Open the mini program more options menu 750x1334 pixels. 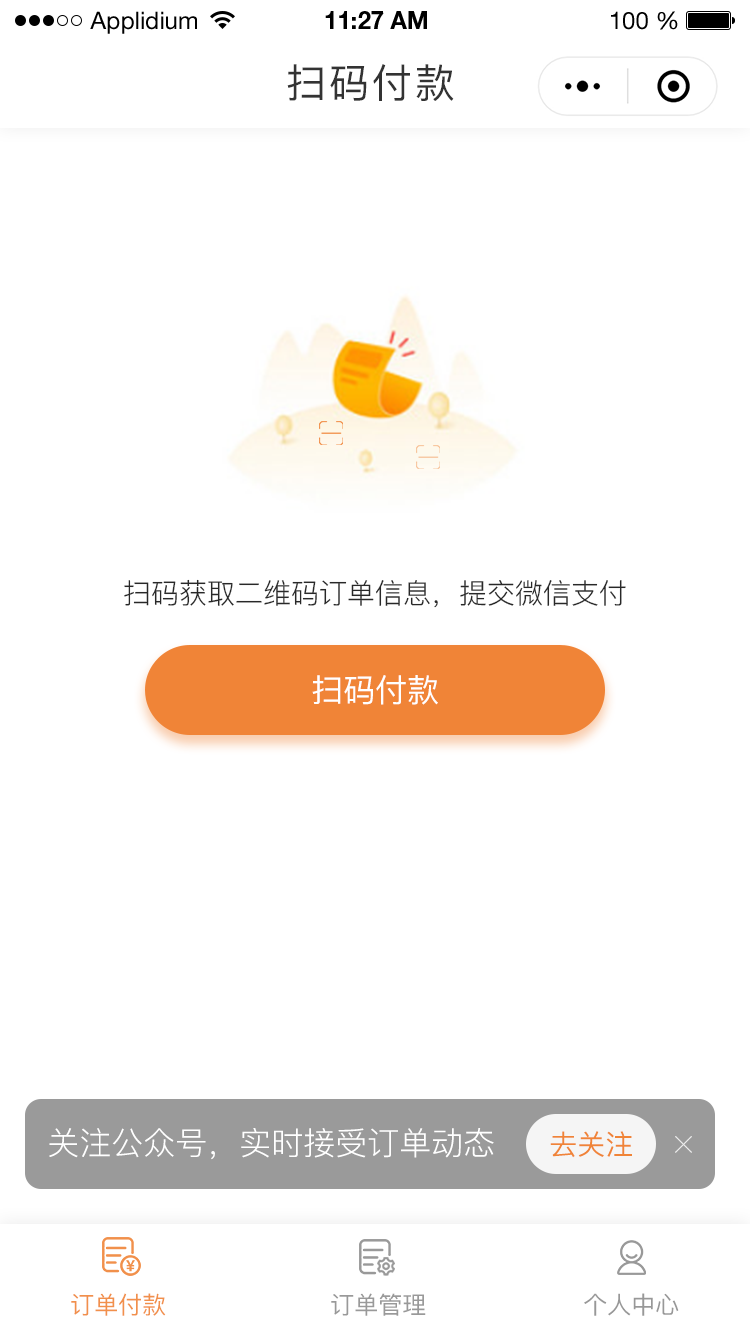tap(583, 87)
